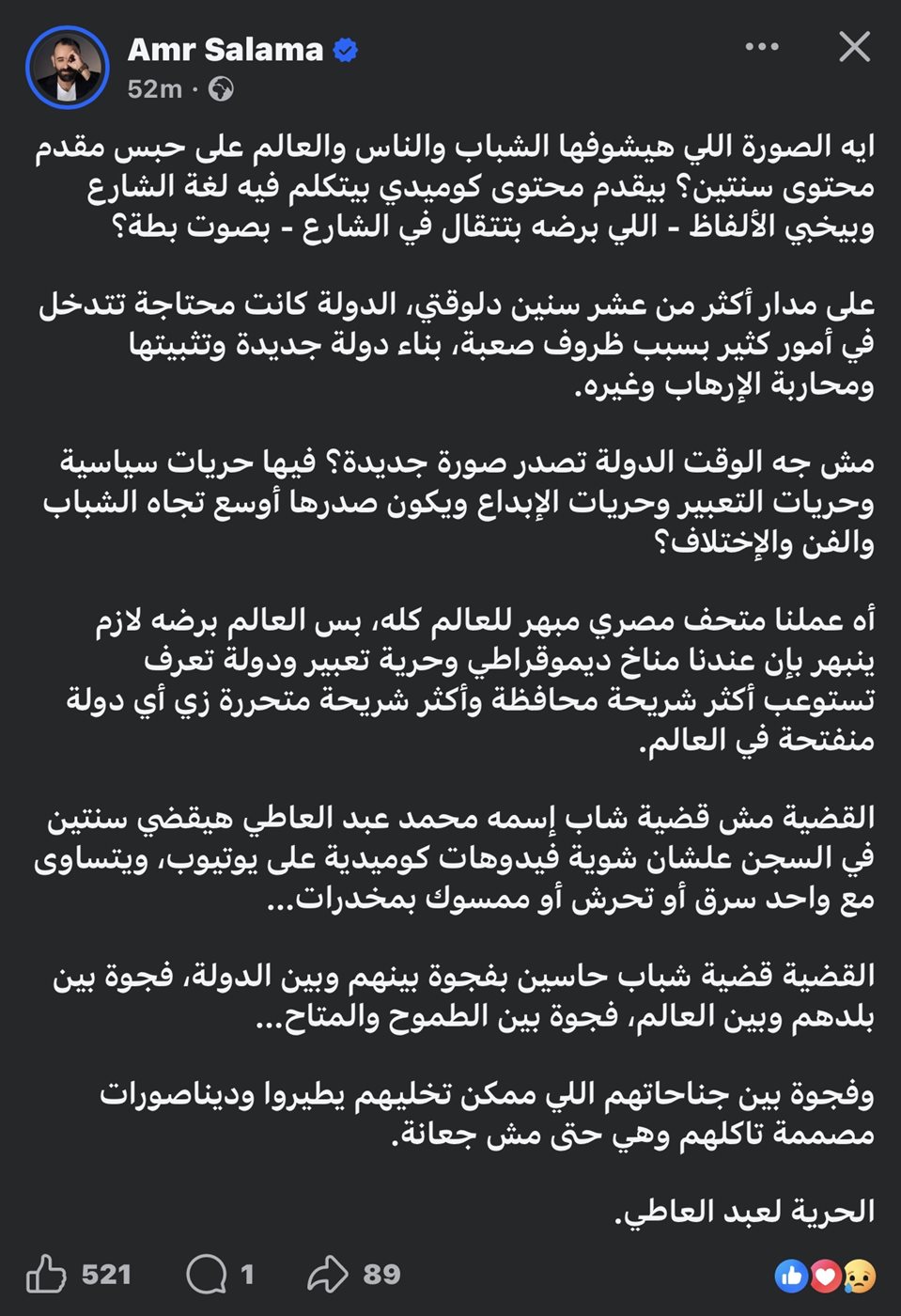Close the post view
This screenshot has width=901, height=1316.
(x=854, y=47)
